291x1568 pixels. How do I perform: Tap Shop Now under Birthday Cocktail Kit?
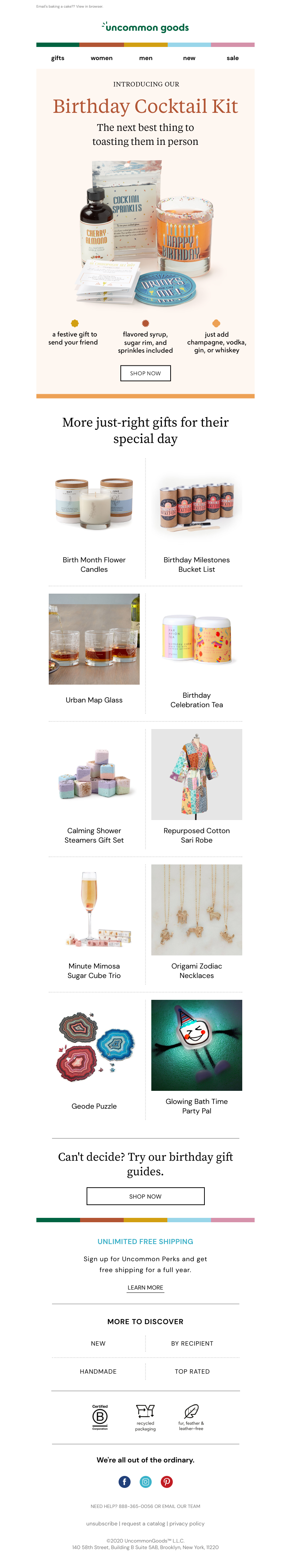[145, 373]
